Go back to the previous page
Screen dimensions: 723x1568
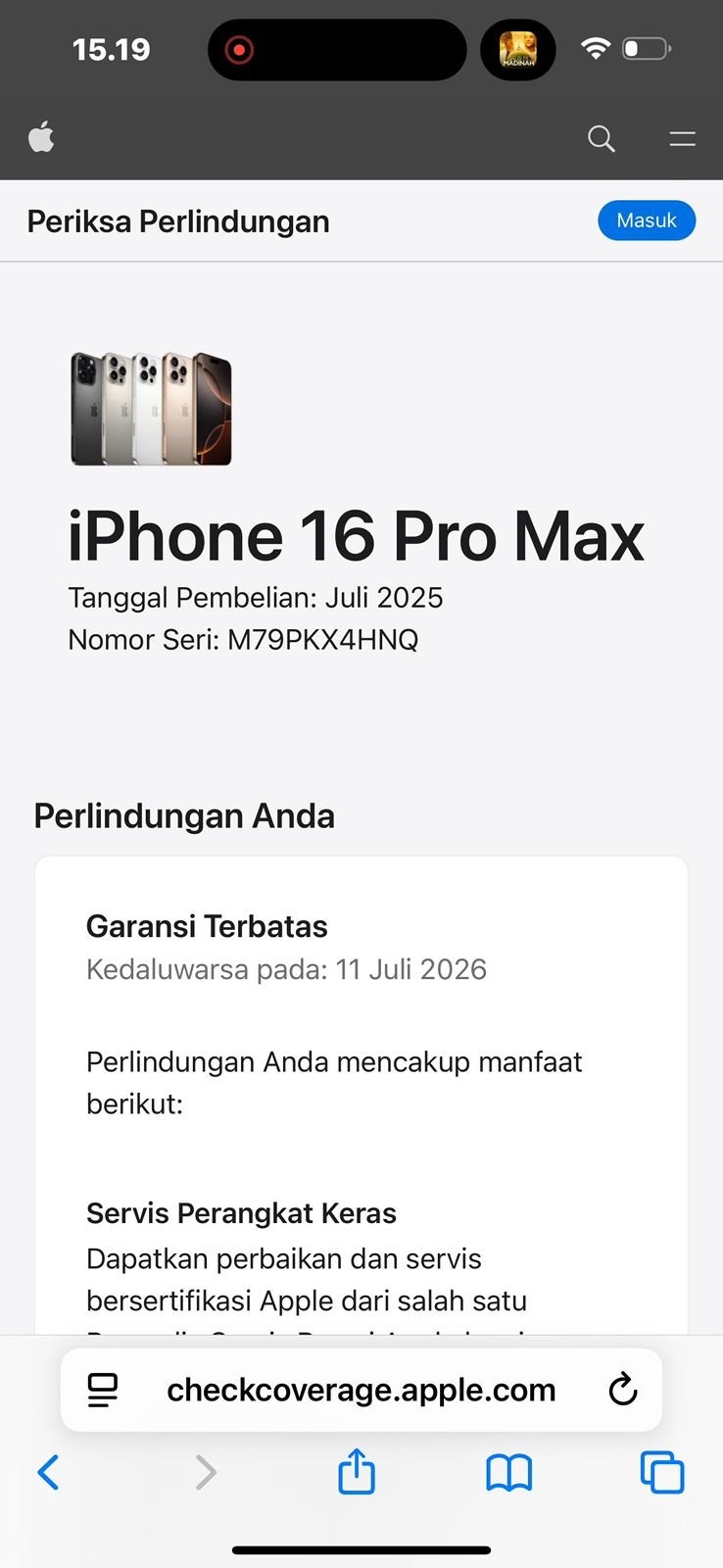(x=48, y=1472)
